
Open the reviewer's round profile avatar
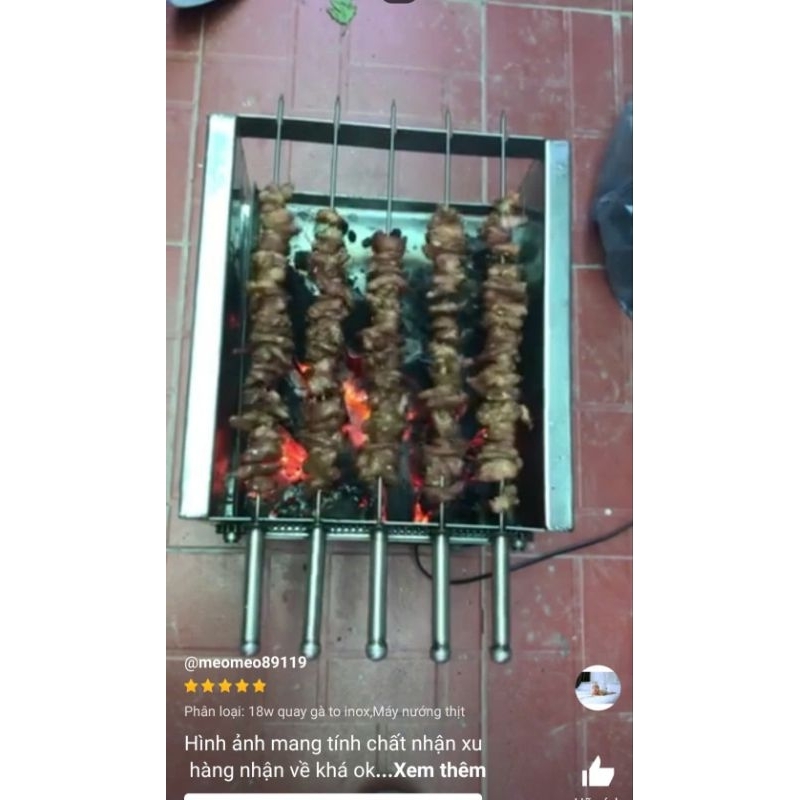click(597, 688)
